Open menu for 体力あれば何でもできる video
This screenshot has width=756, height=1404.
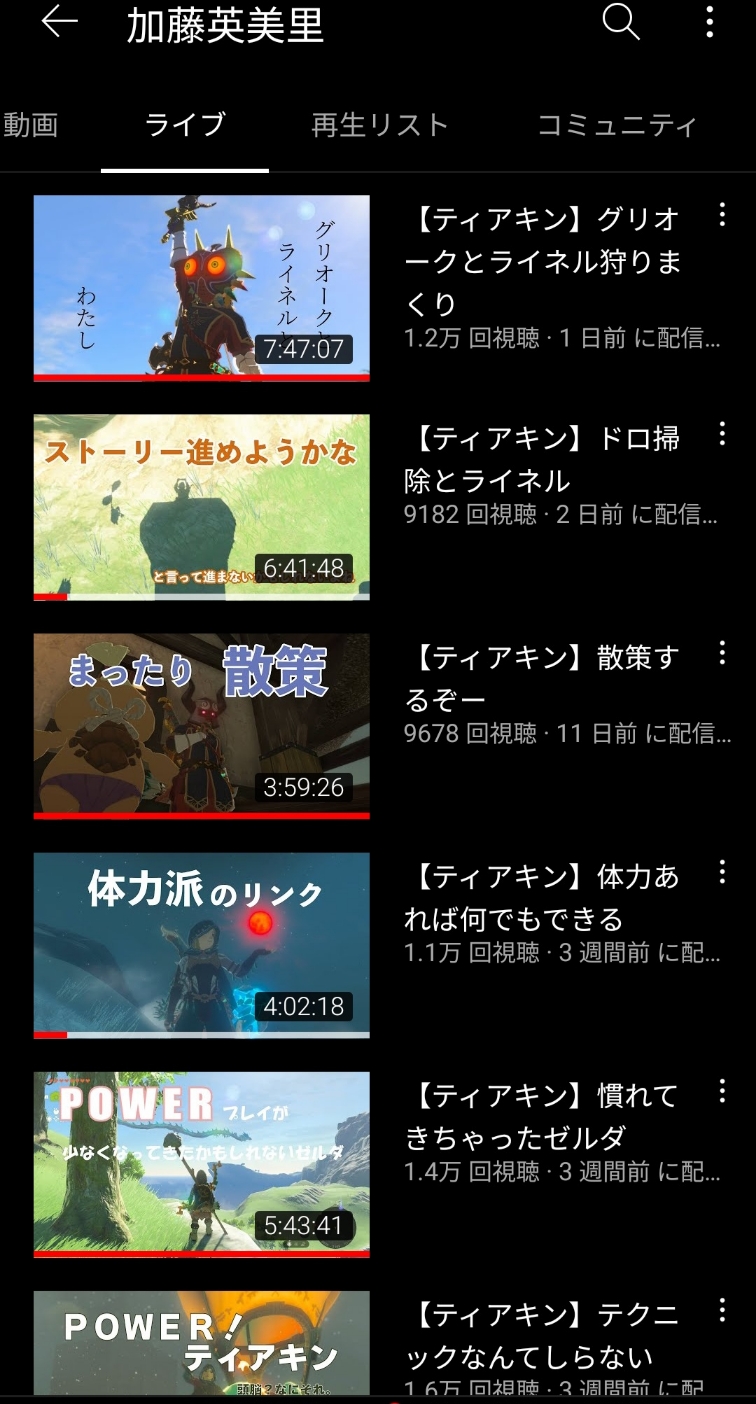[x=722, y=872]
